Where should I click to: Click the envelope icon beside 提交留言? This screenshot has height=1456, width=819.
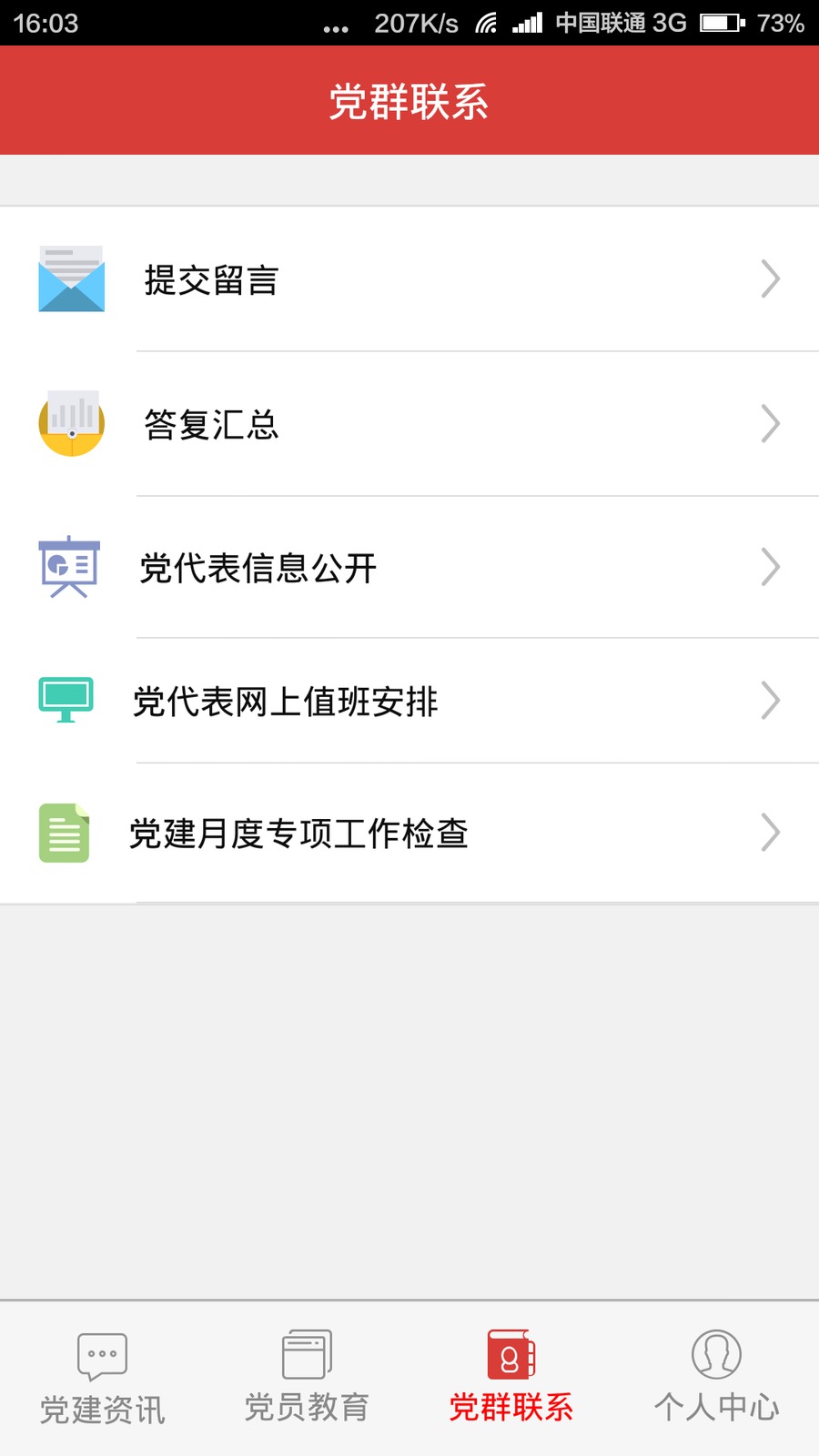71,278
